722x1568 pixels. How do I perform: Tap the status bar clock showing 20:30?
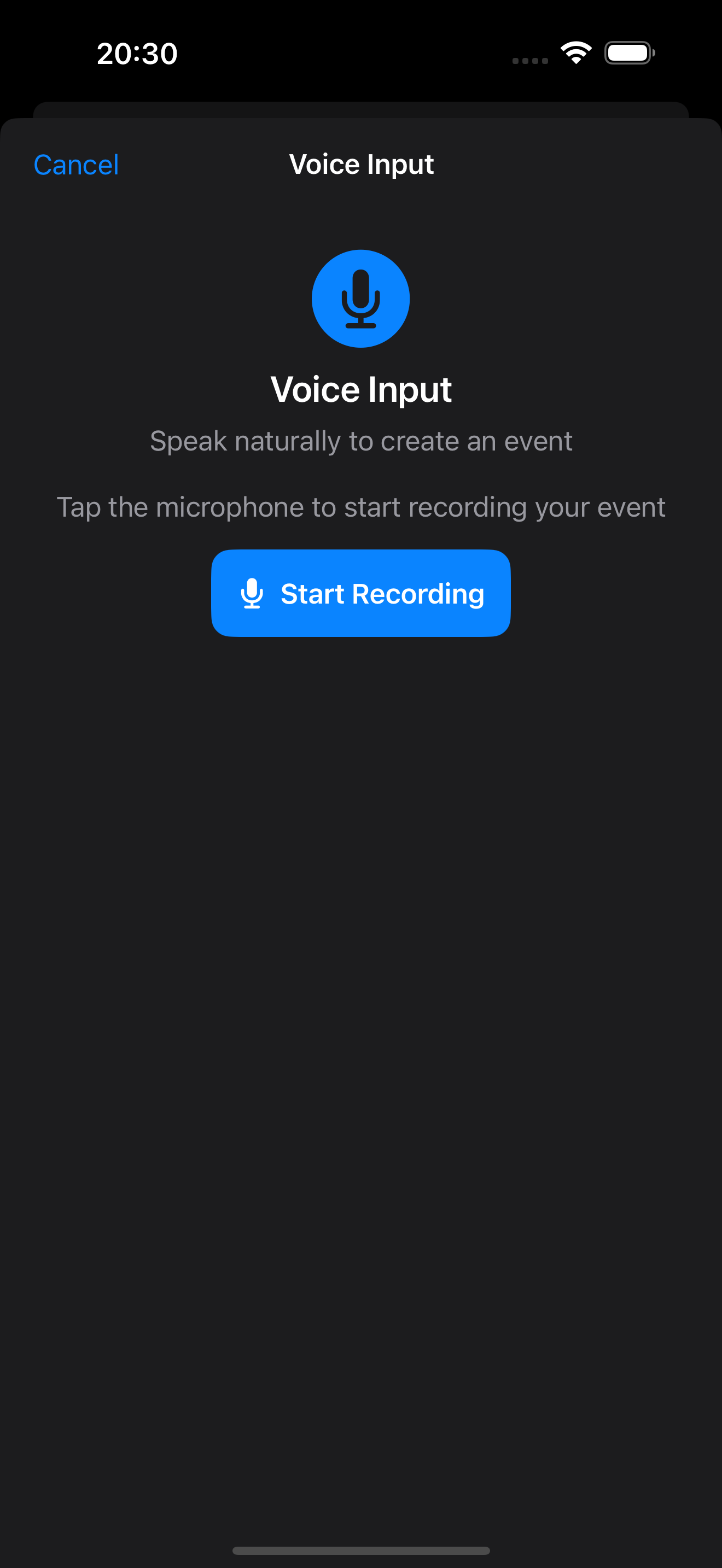137,53
